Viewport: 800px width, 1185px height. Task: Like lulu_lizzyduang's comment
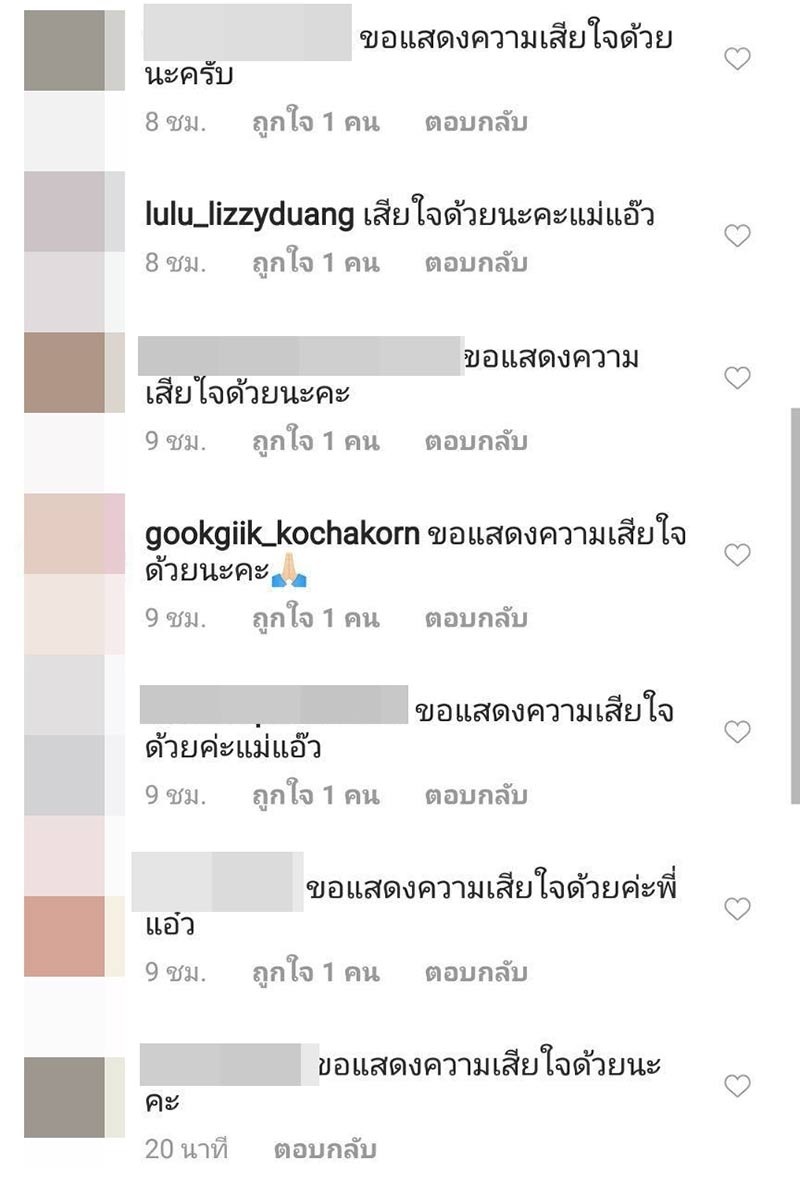point(737,236)
